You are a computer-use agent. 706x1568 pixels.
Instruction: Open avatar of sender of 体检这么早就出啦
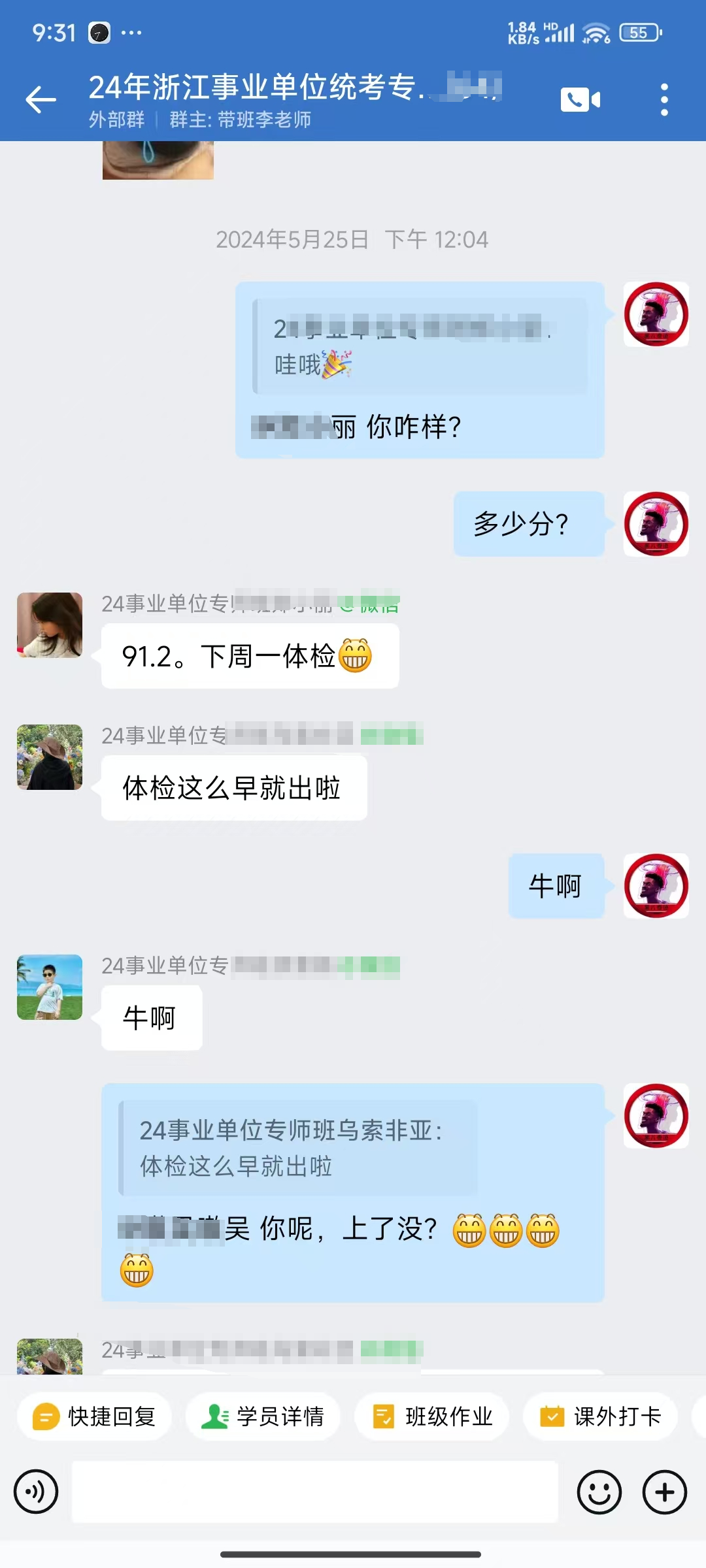click(50, 757)
